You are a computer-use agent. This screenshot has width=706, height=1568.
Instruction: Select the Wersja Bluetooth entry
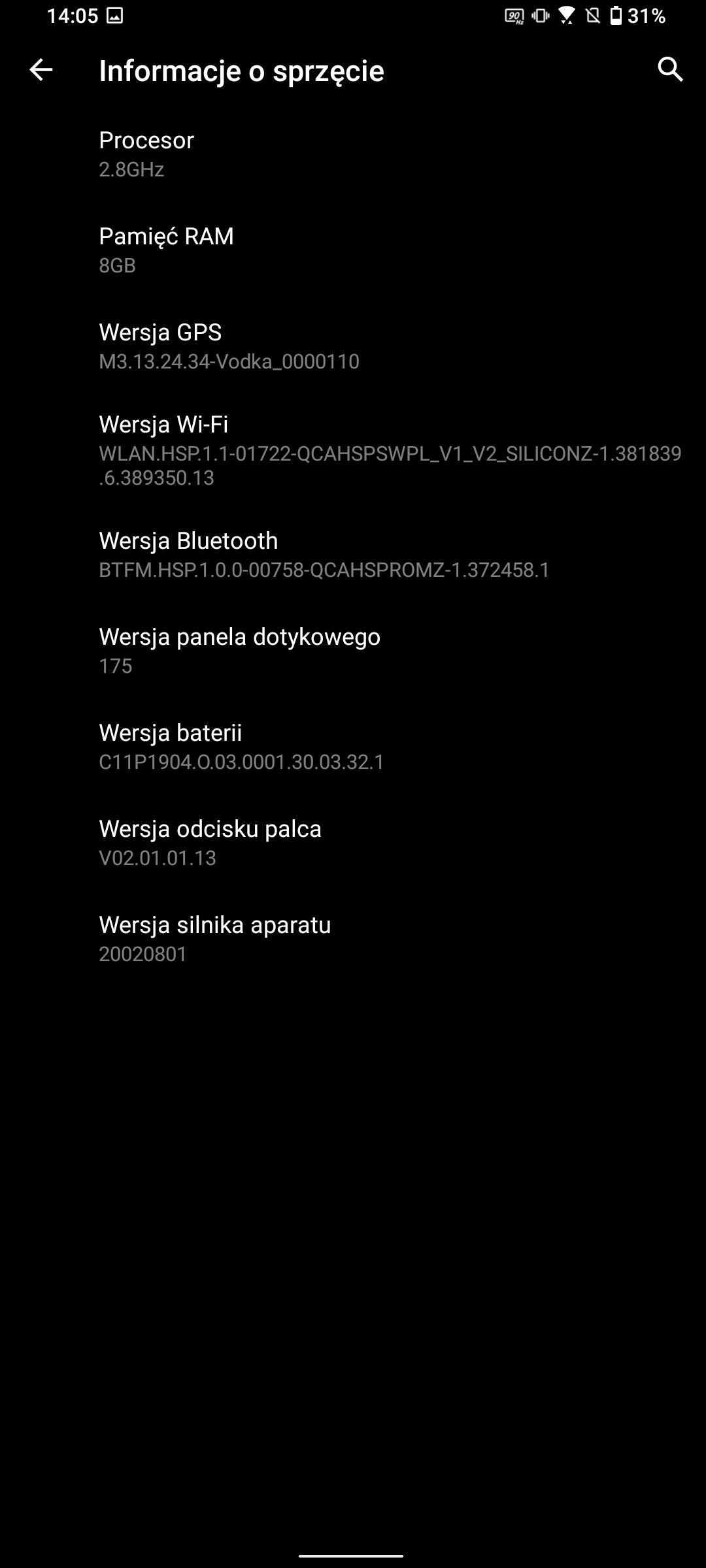[353, 555]
